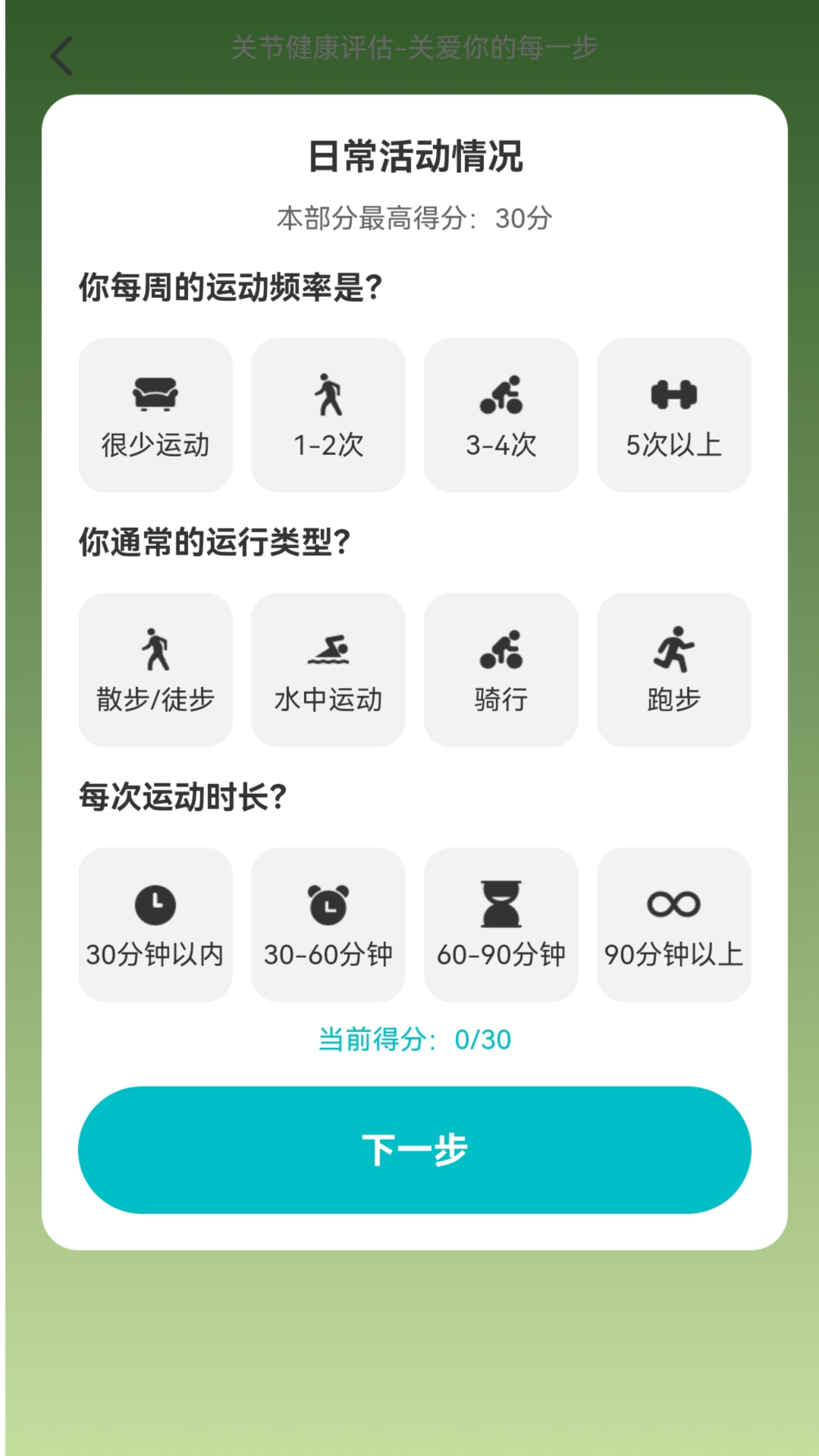This screenshot has width=819, height=1456.
Task: Choose 1-2次 as weekly exercise frequency
Action: (x=328, y=413)
